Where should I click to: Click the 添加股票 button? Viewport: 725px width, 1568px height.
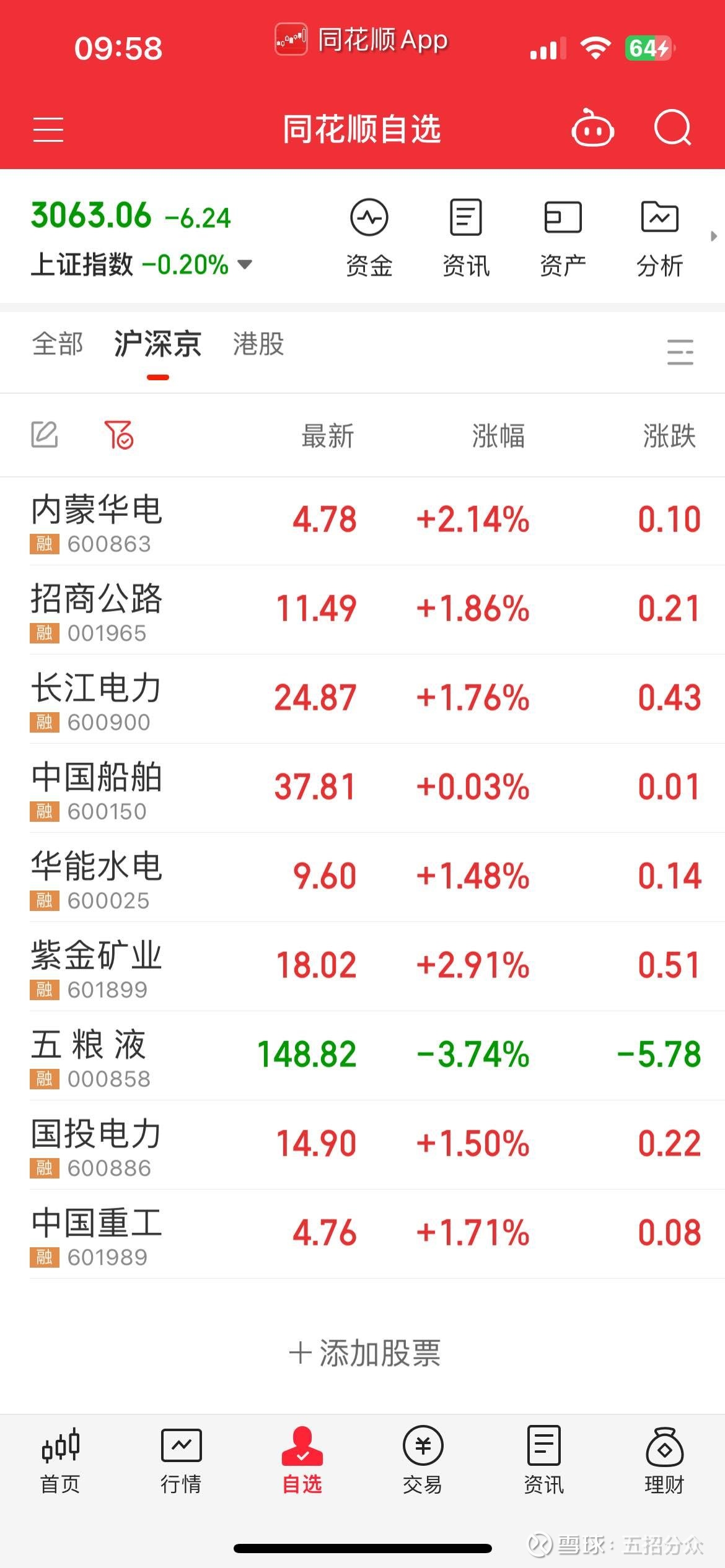(362, 1353)
